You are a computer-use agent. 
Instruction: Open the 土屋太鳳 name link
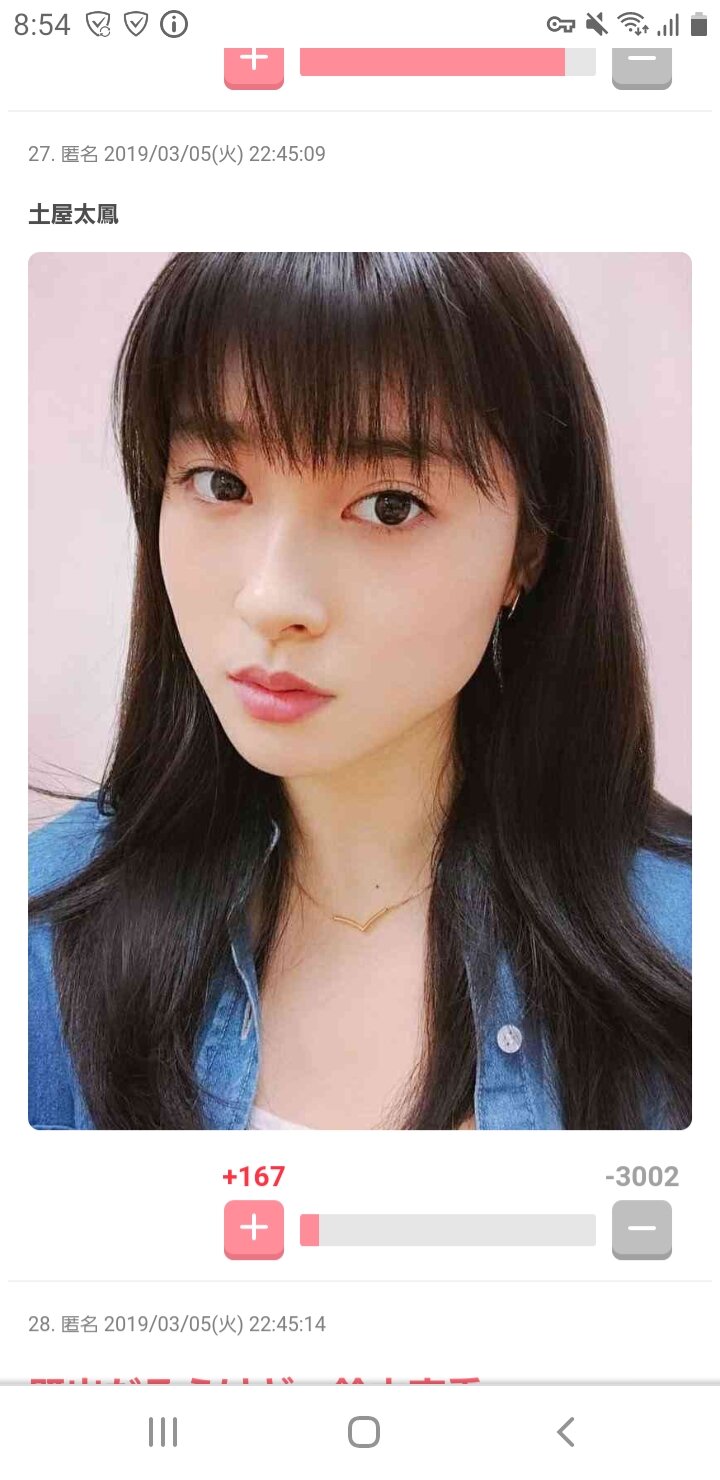[x=71, y=213]
